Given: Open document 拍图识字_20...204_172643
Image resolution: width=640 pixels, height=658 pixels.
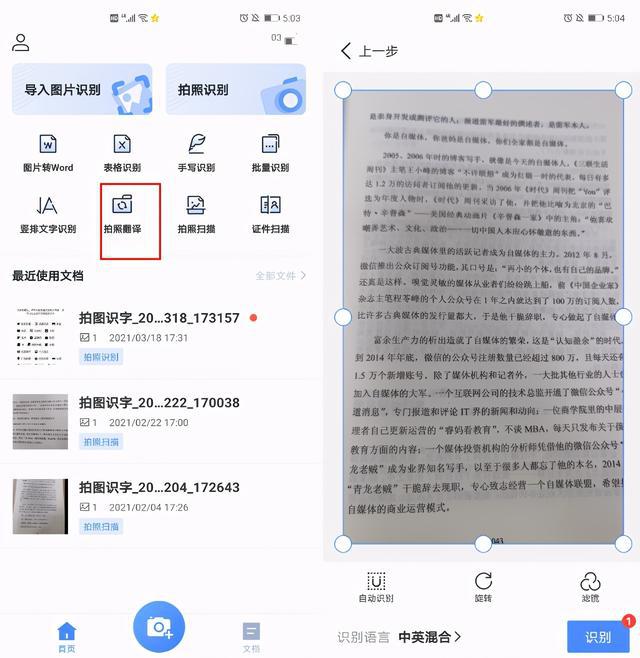Looking at the screenshot, I should [x=159, y=488].
